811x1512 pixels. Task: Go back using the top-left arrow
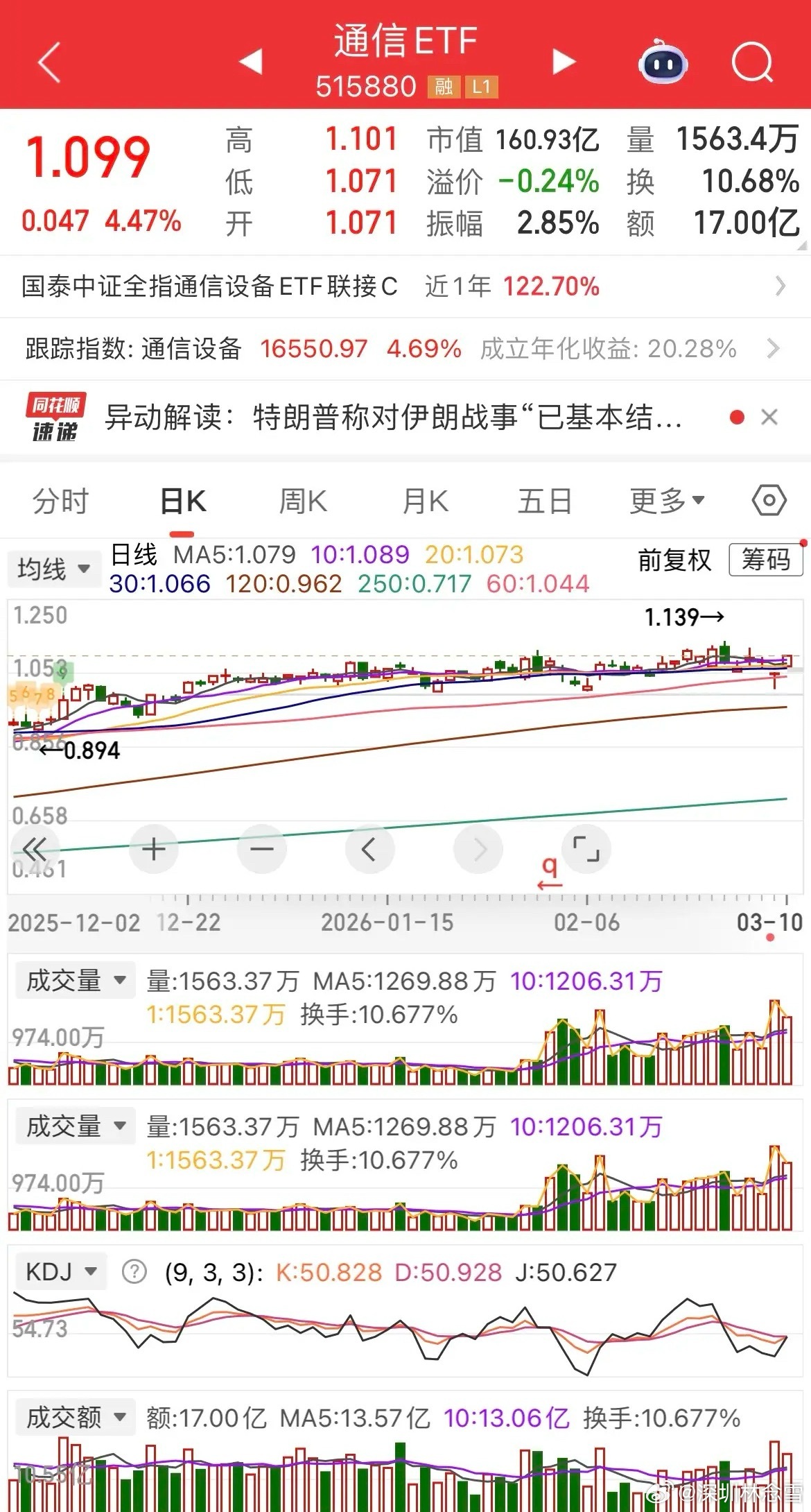47,62
